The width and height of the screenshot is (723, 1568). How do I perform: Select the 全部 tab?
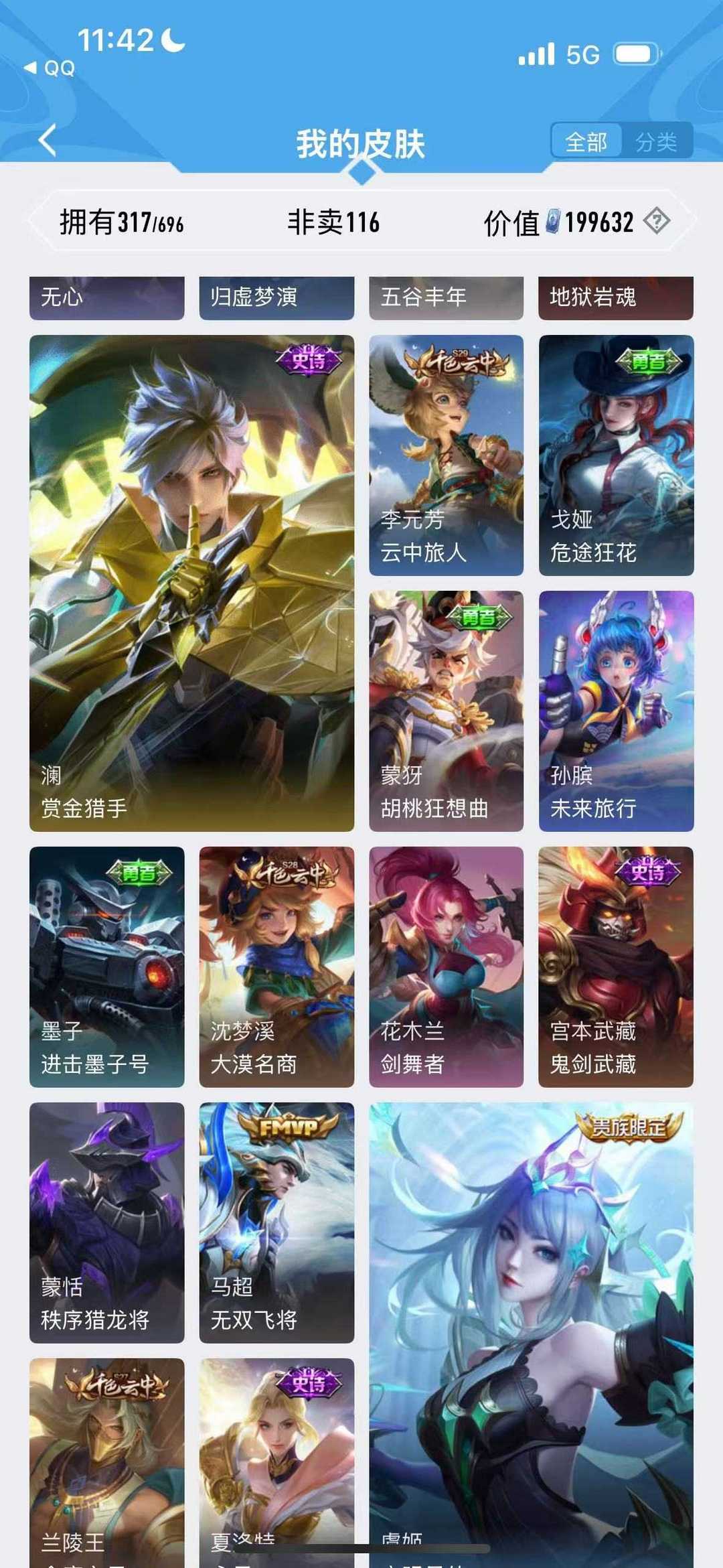pyautogui.click(x=586, y=142)
